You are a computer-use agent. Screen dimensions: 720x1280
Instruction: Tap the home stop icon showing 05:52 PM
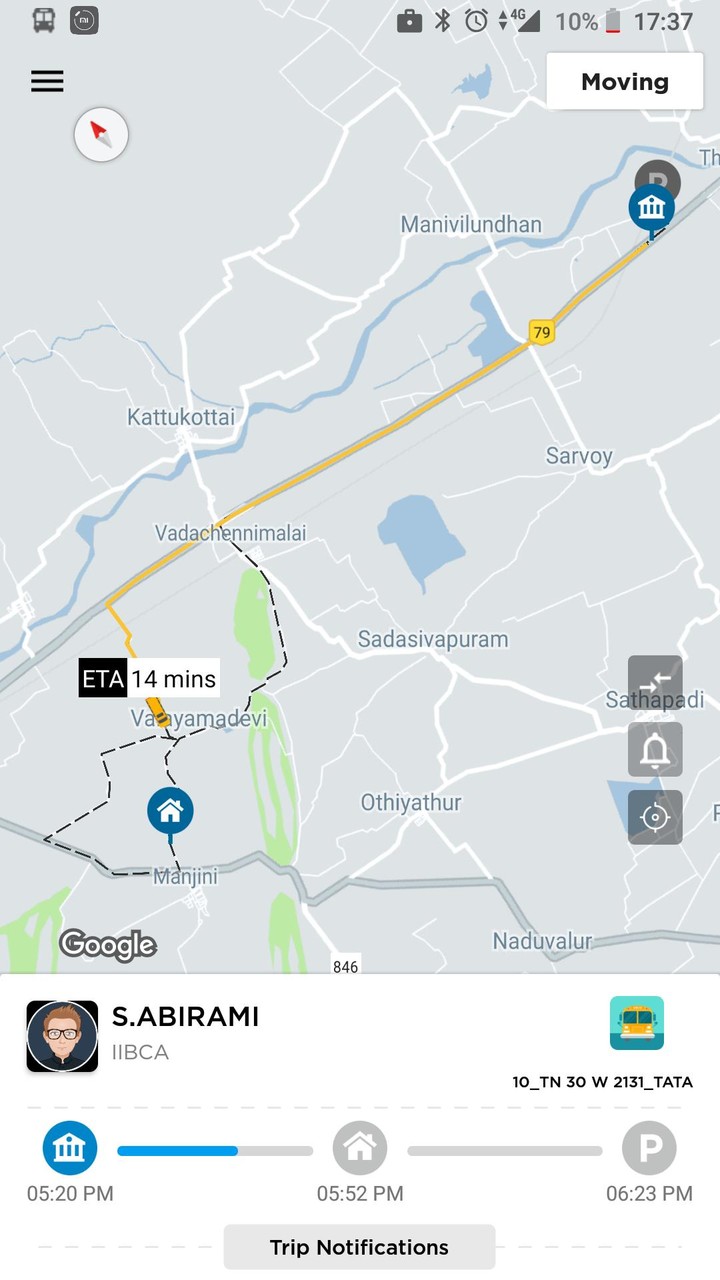pos(360,1148)
